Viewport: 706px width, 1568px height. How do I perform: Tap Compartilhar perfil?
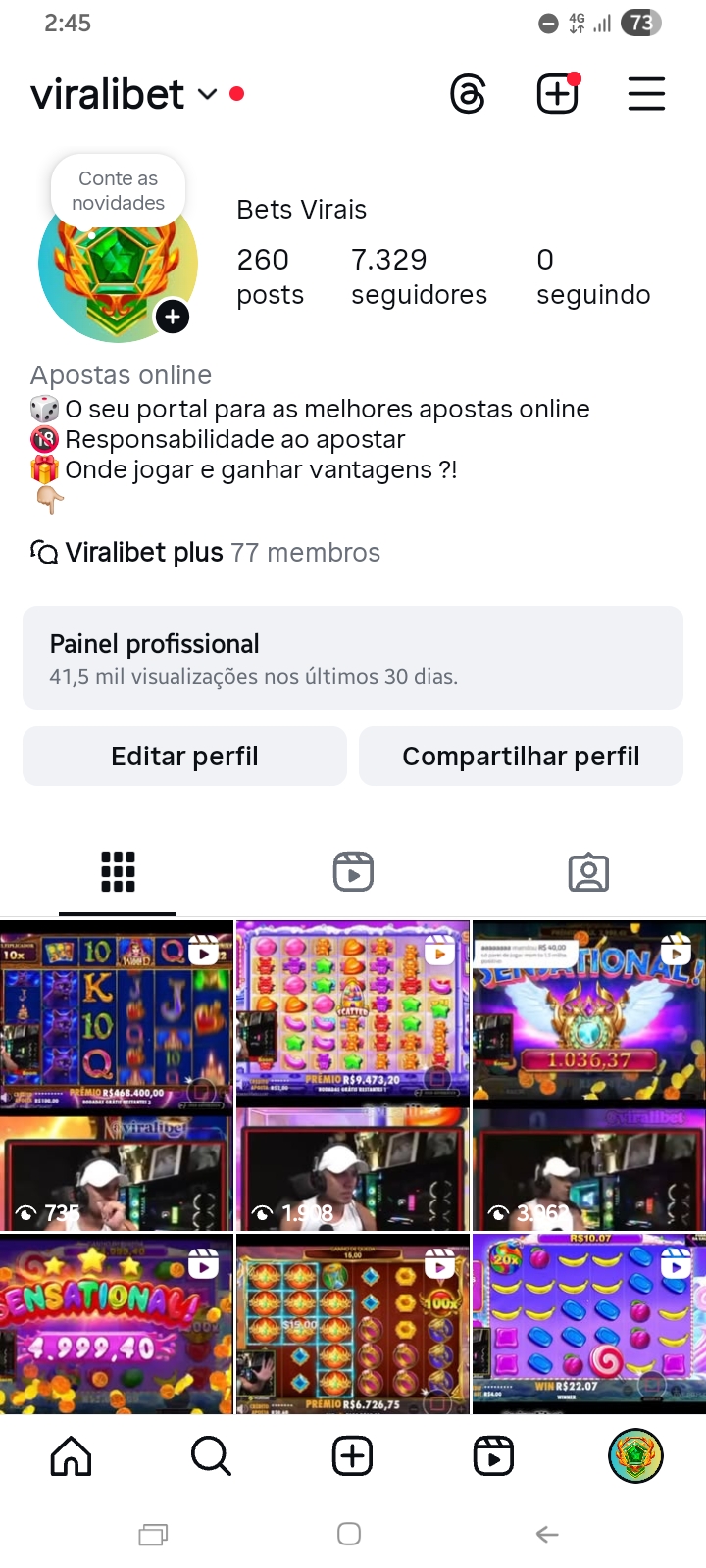[521, 757]
